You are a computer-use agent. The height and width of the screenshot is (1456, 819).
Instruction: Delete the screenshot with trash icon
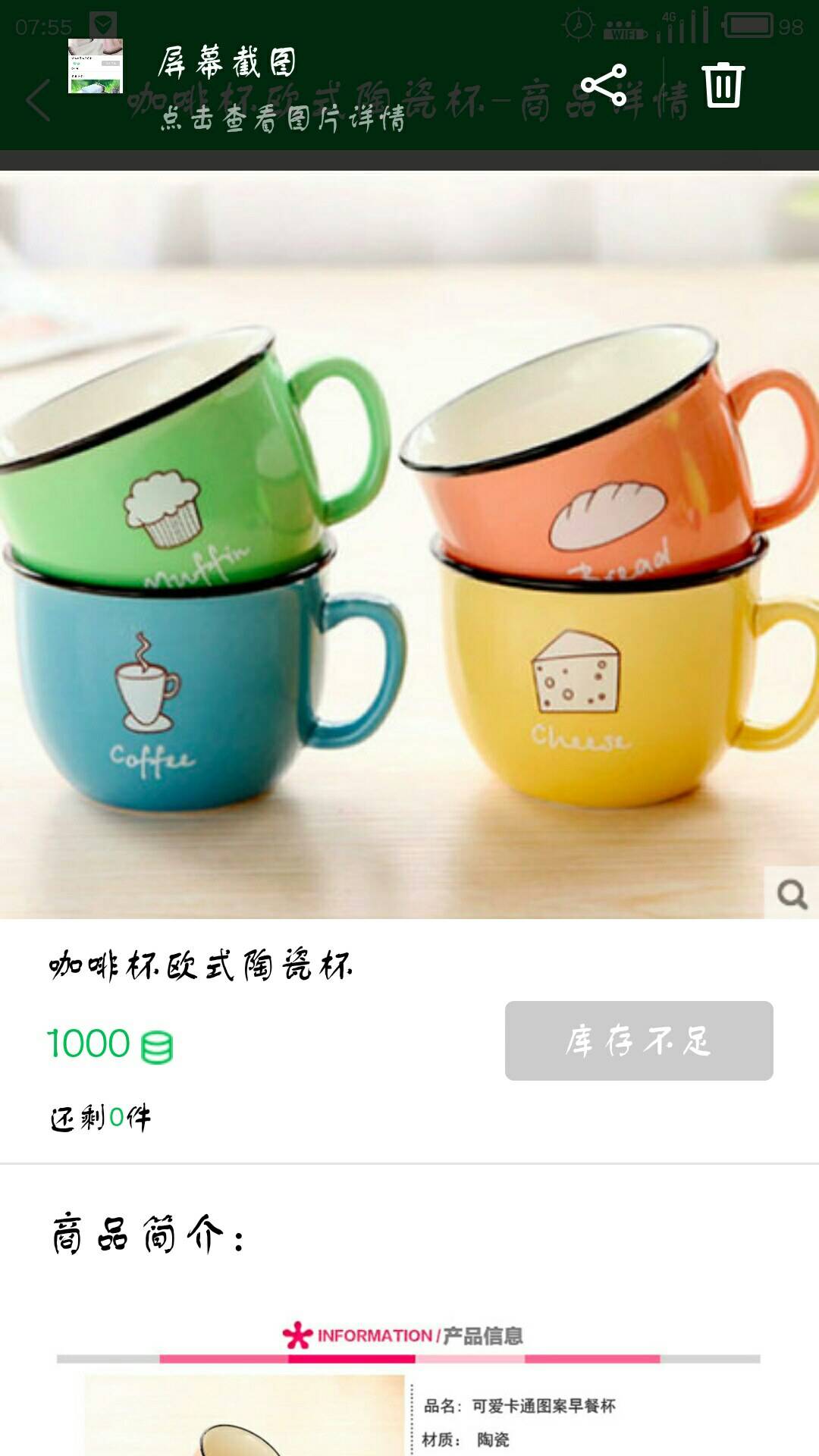click(x=723, y=85)
